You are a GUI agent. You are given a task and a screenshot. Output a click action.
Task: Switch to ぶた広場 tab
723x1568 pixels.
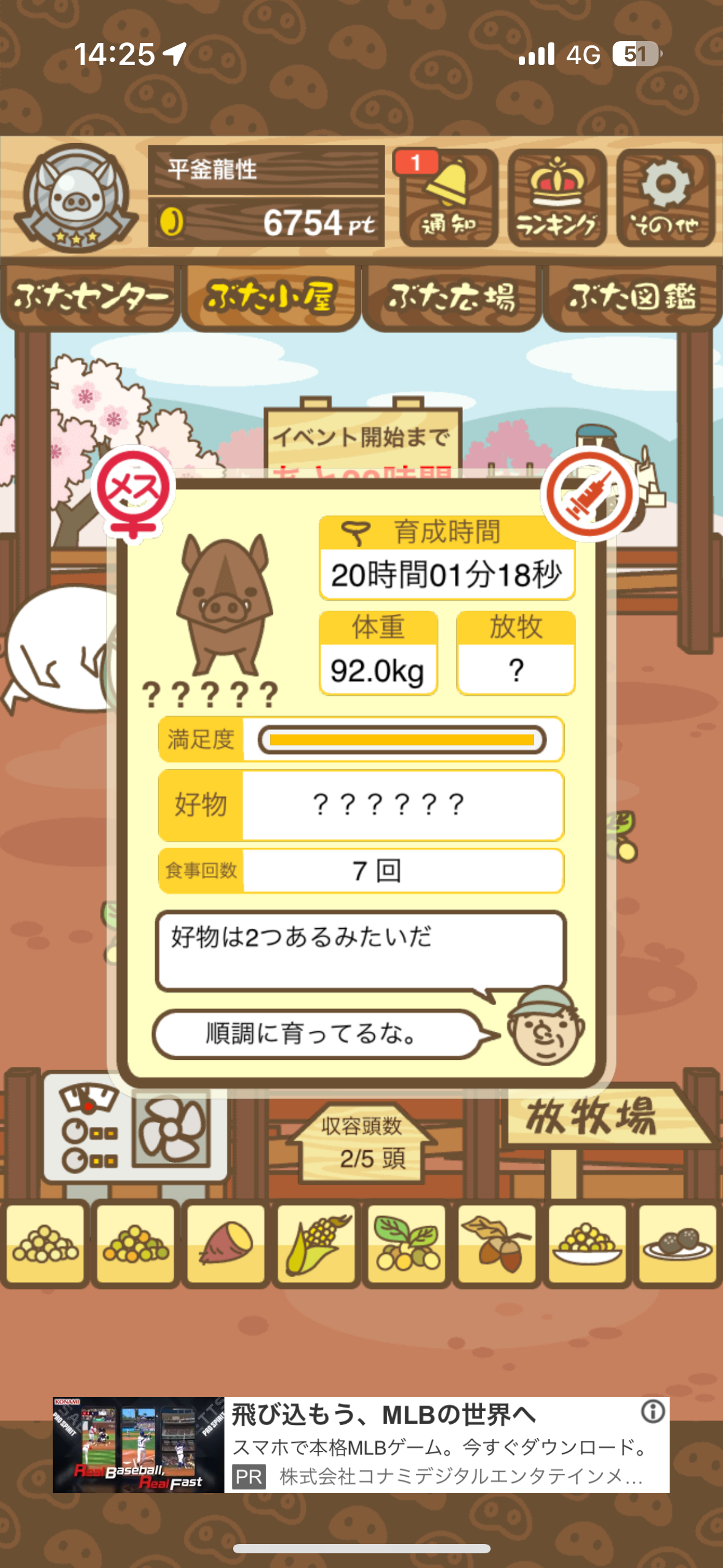click(x=451, y=297)
